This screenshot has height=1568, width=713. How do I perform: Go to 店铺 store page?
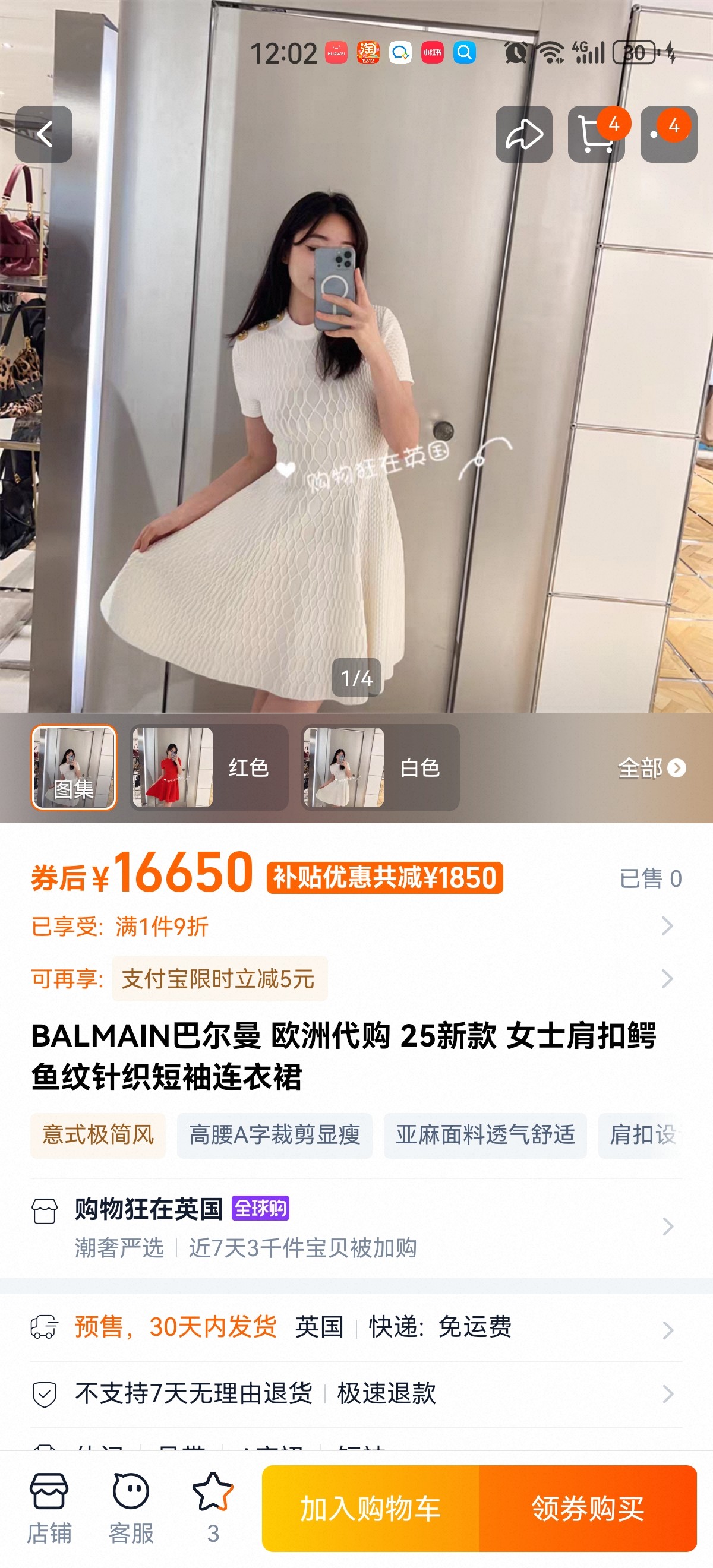click(x=49, y=1509)
